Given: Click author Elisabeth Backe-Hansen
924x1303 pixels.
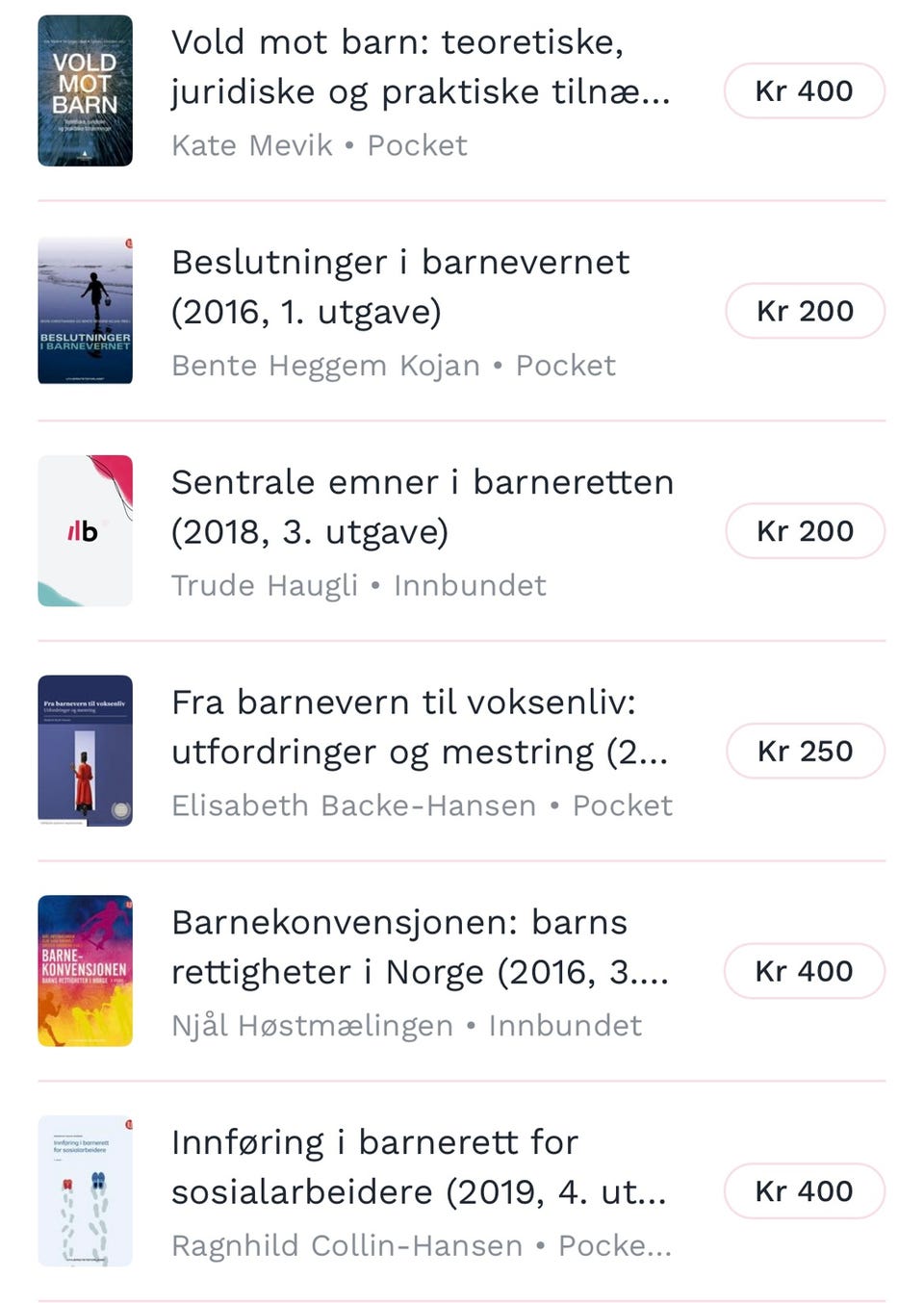Looking at the screenshot, I should pyautogui.click(x=355, y=805).
